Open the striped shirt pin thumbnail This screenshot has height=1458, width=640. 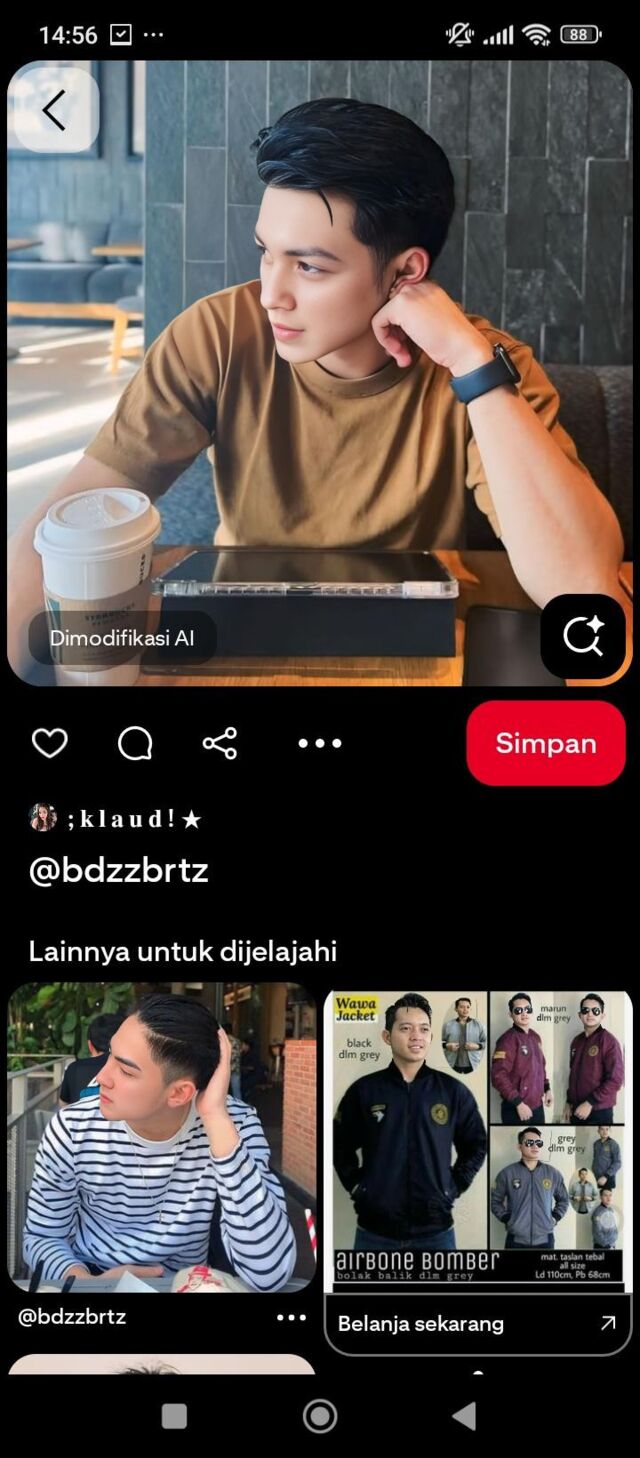pyautogui.click(x=162, y=1137)
